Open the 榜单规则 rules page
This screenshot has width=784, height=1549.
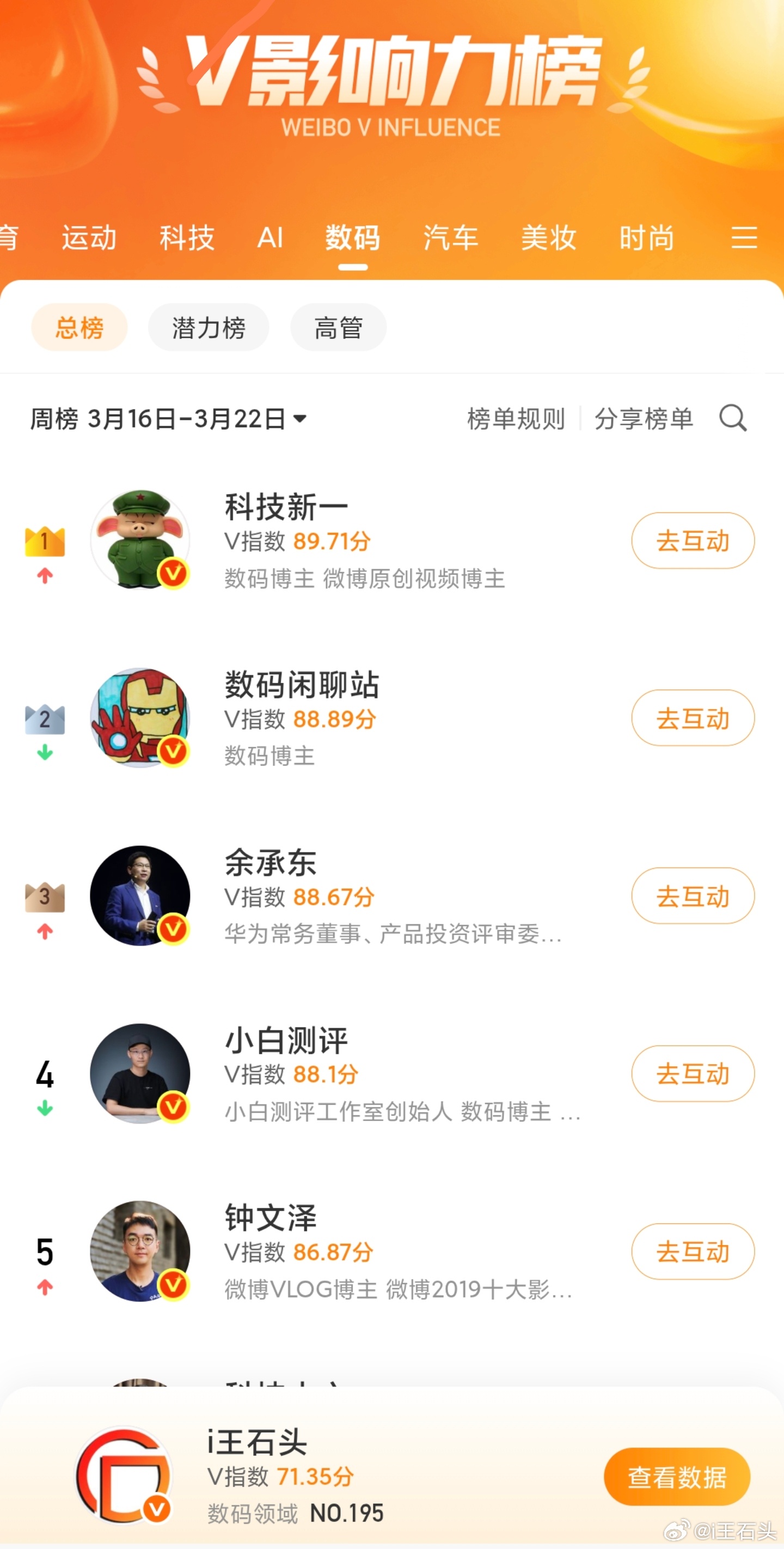point(514,419)
